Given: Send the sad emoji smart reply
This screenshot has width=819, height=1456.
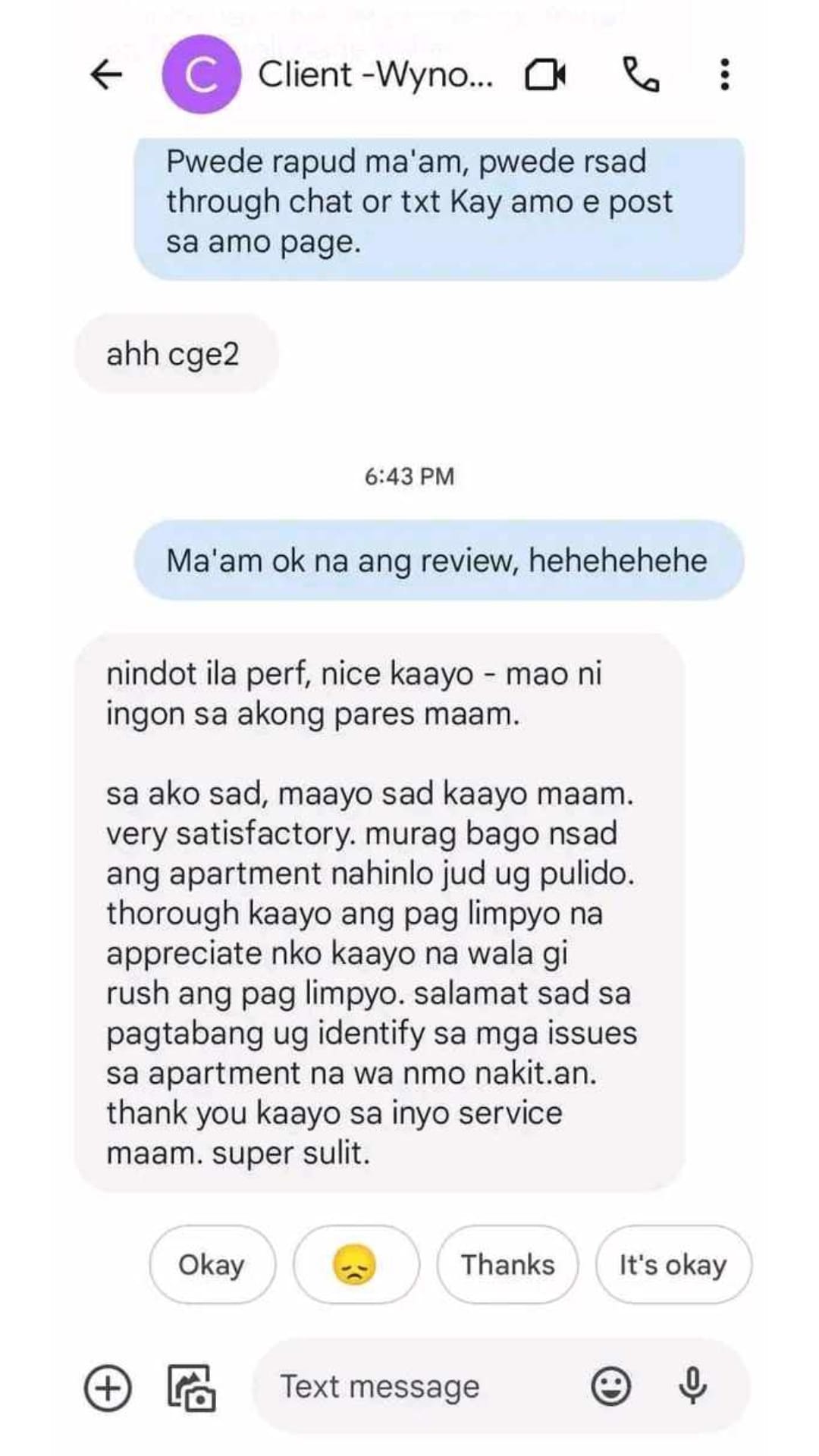Looking at the screenshot, I should 355,1264.
